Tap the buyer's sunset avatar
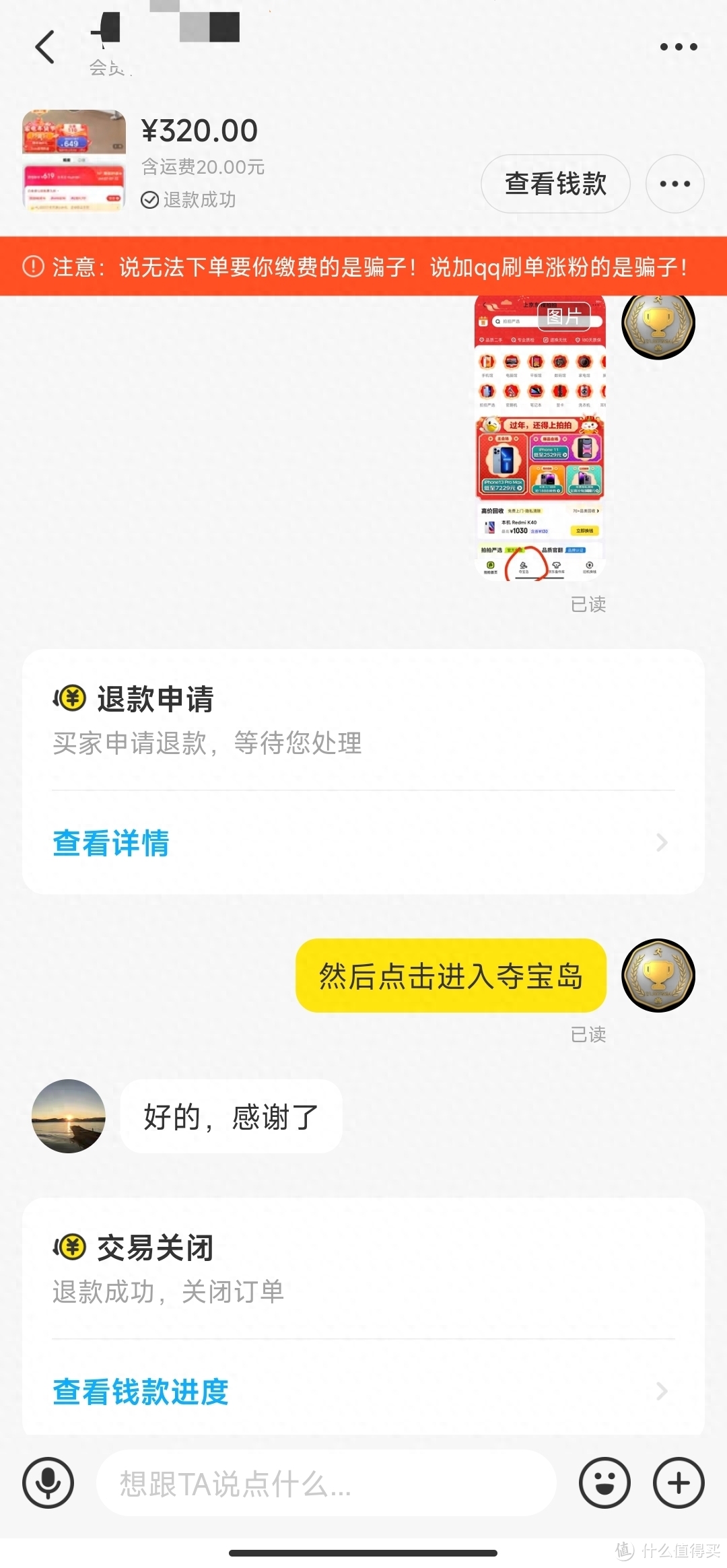 click(68, 1116)
